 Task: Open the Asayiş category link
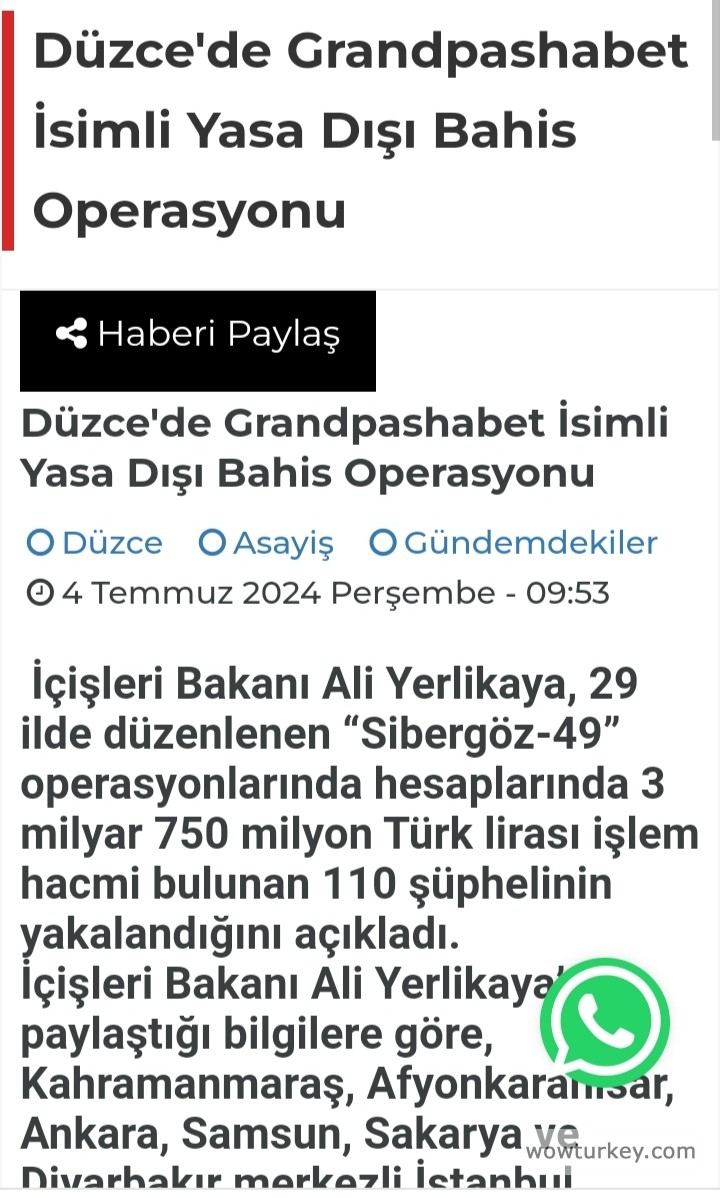pos(267,543)
